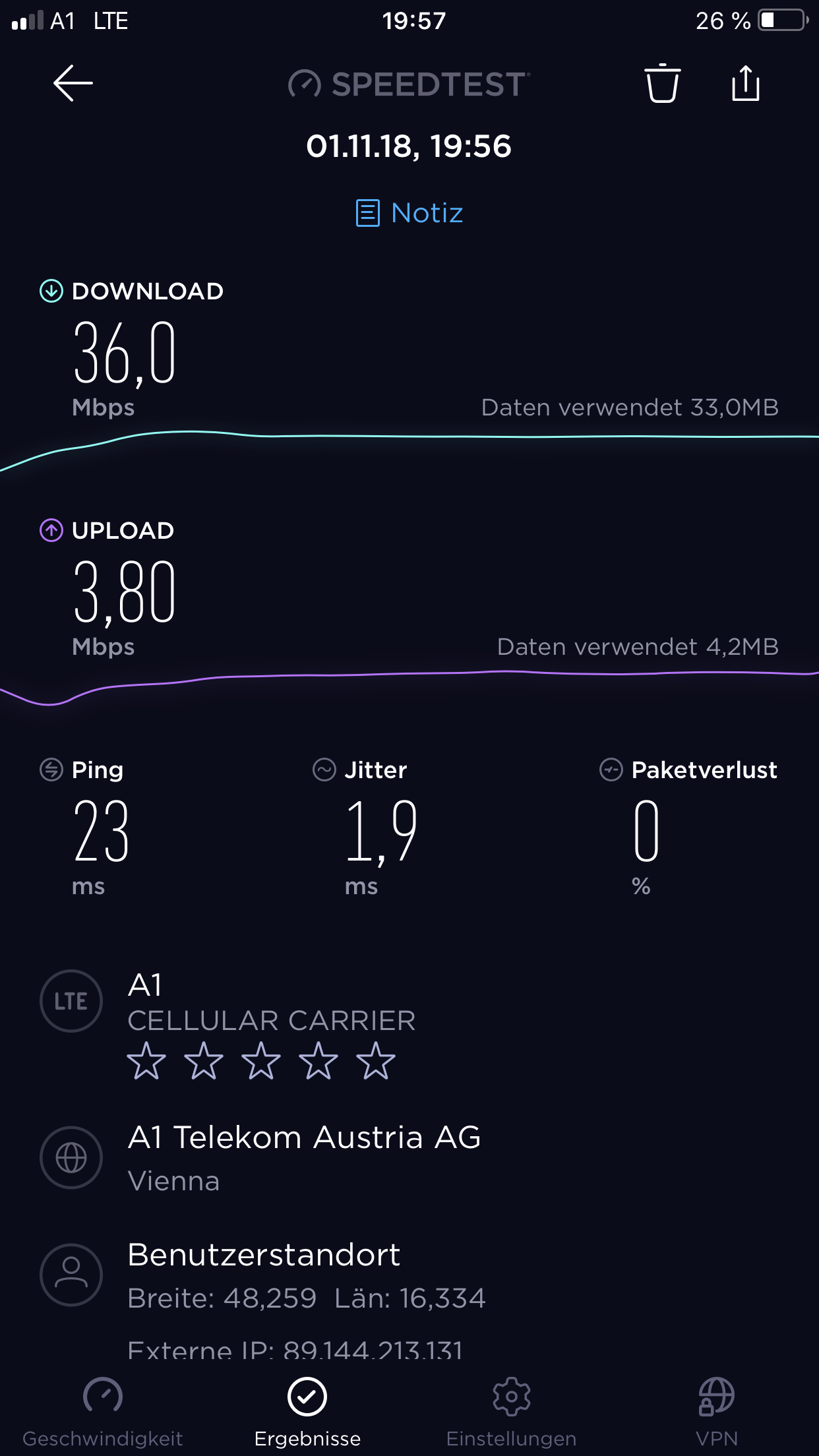Delete this result with the trash icon

[x=662, y=83]
